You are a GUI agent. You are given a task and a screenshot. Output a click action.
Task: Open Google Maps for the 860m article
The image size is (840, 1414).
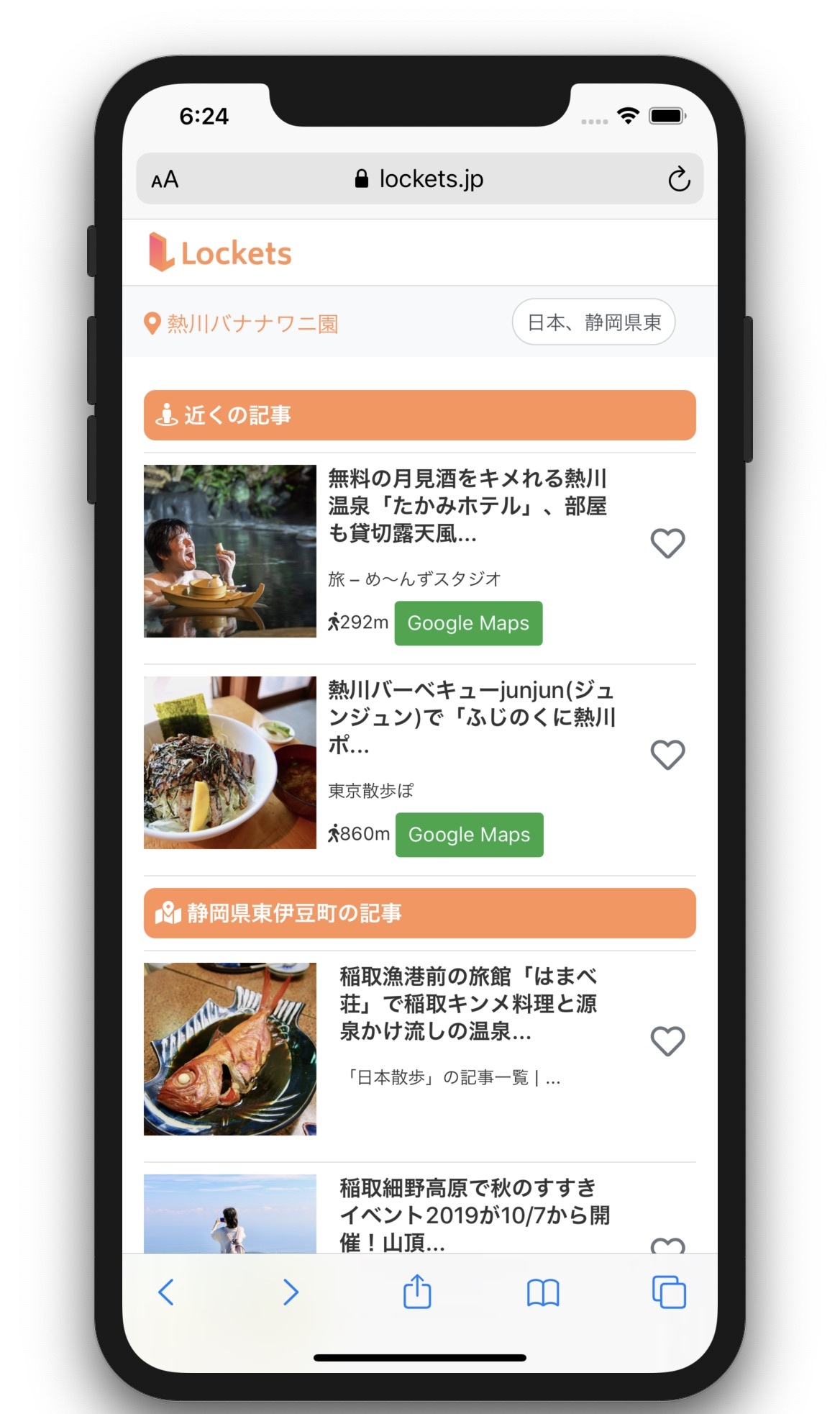(469, 835)
